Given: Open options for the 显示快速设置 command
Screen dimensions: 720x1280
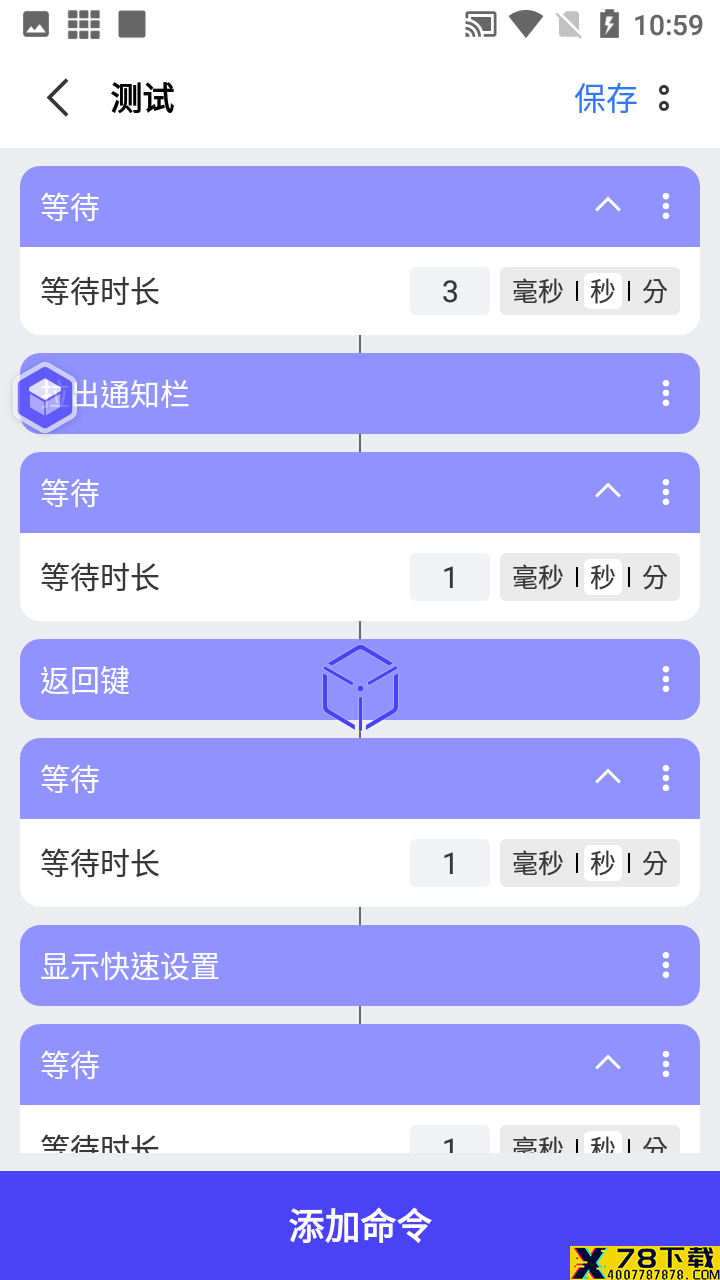Looking at the screenshot, I should (666, 965).
